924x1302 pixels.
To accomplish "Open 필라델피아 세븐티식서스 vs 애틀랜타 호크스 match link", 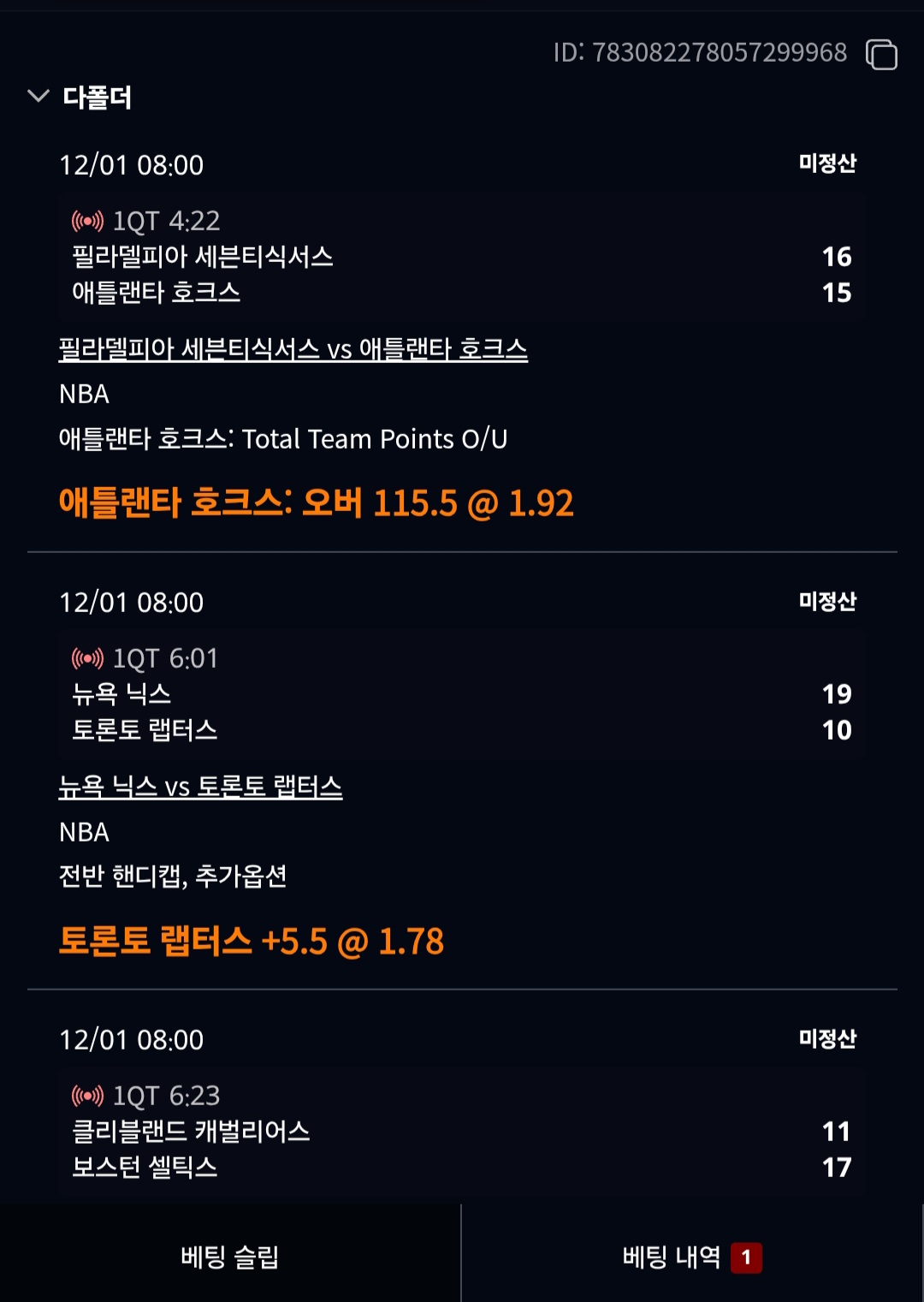I will coord(293,349).
